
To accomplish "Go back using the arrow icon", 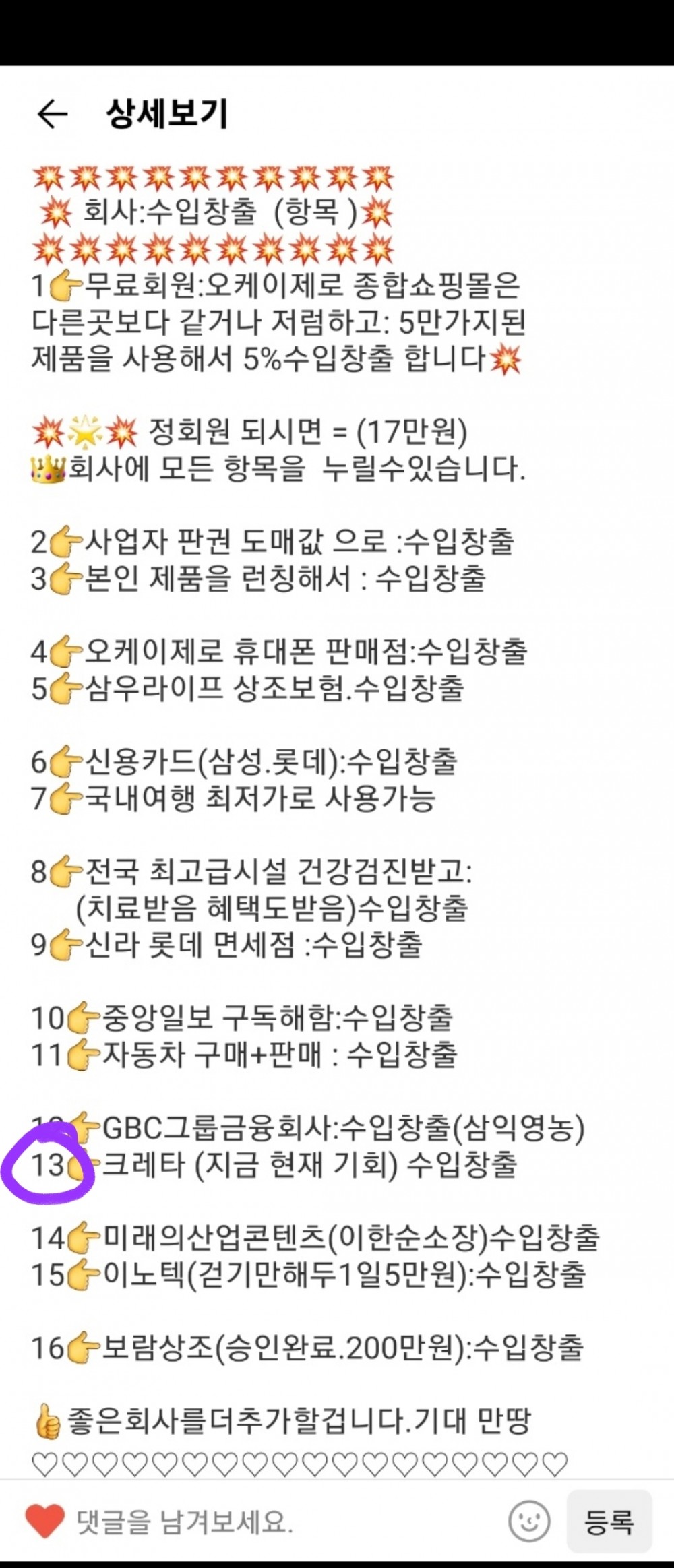I will tap(52, 114).
